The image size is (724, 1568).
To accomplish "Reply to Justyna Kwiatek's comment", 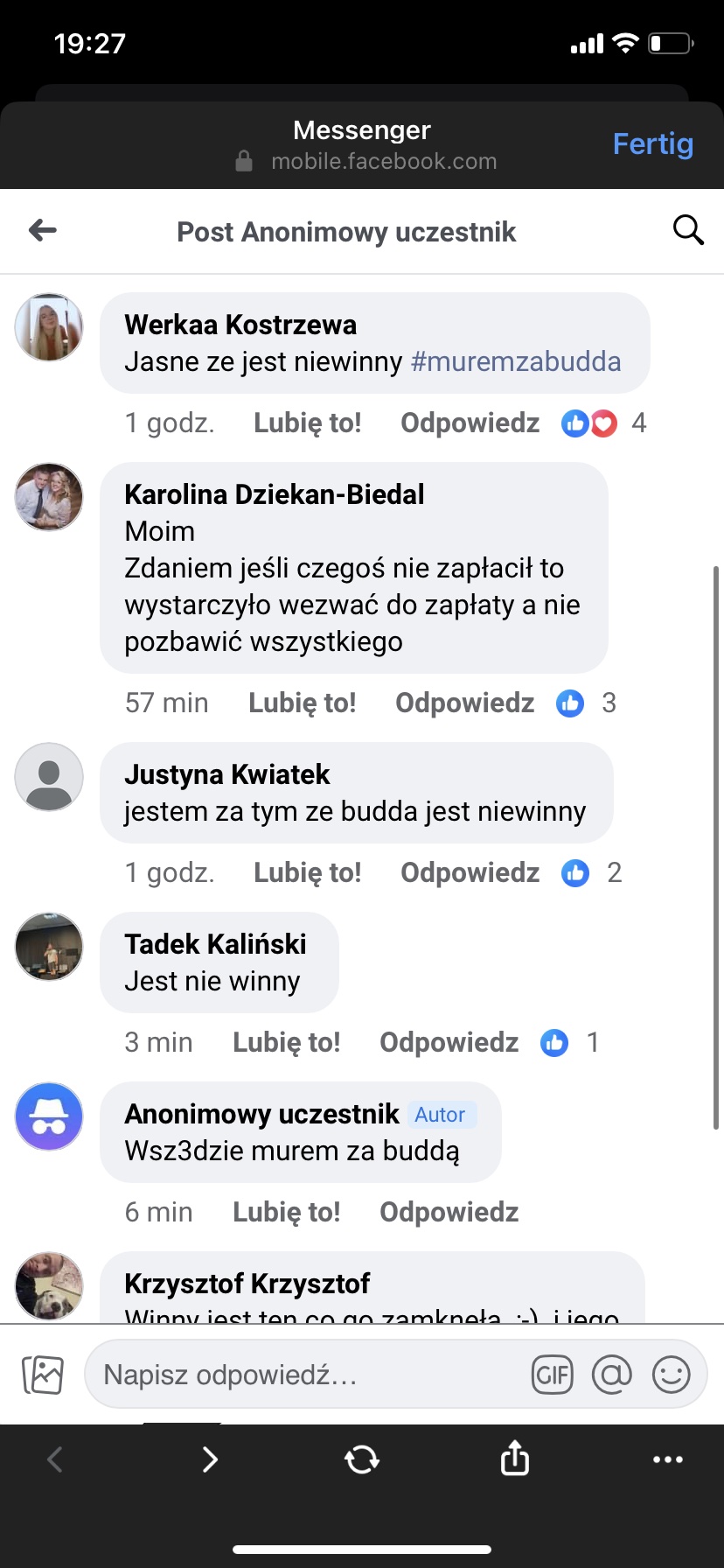I will [x=470, y=873].
